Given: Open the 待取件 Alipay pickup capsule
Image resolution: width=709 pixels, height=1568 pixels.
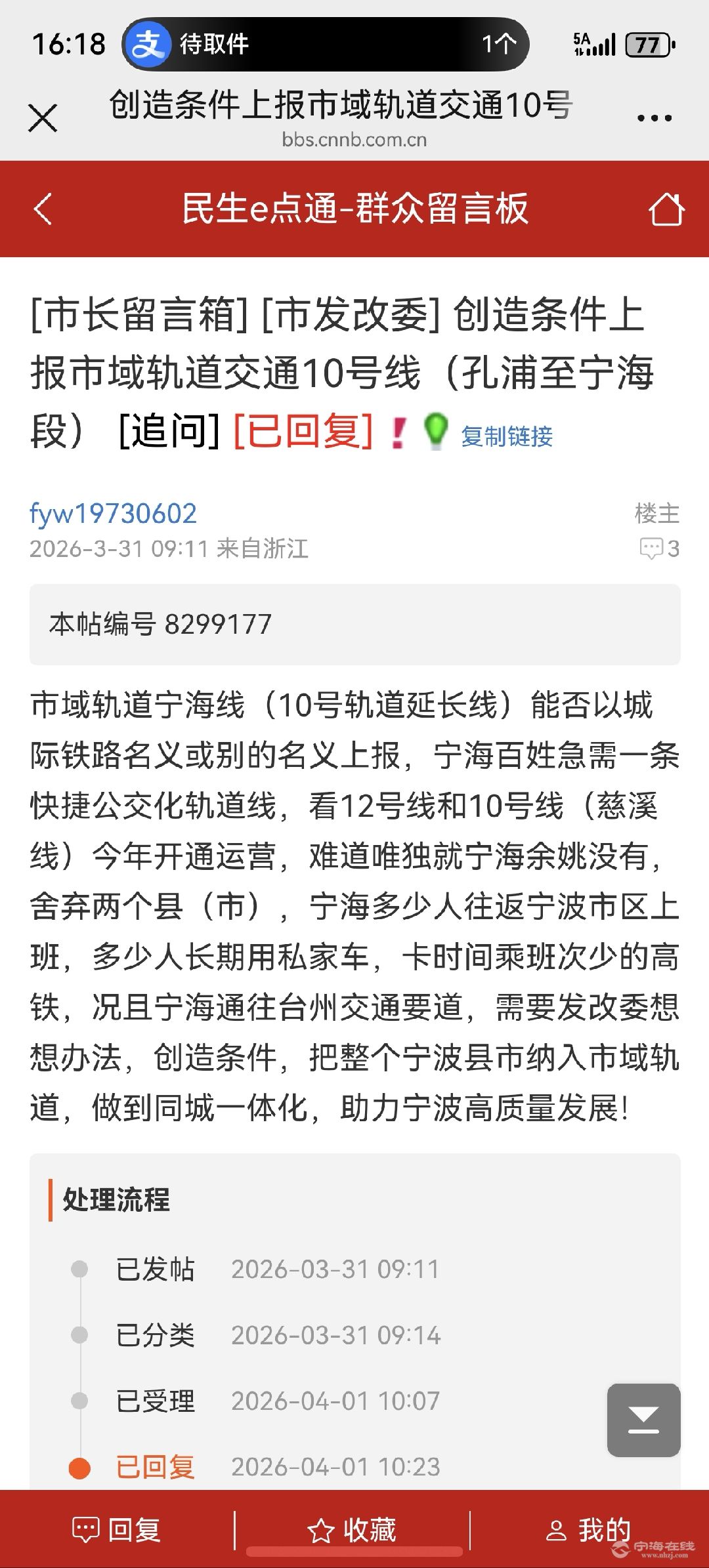Looking at the screenshot, I should point(325,45).
